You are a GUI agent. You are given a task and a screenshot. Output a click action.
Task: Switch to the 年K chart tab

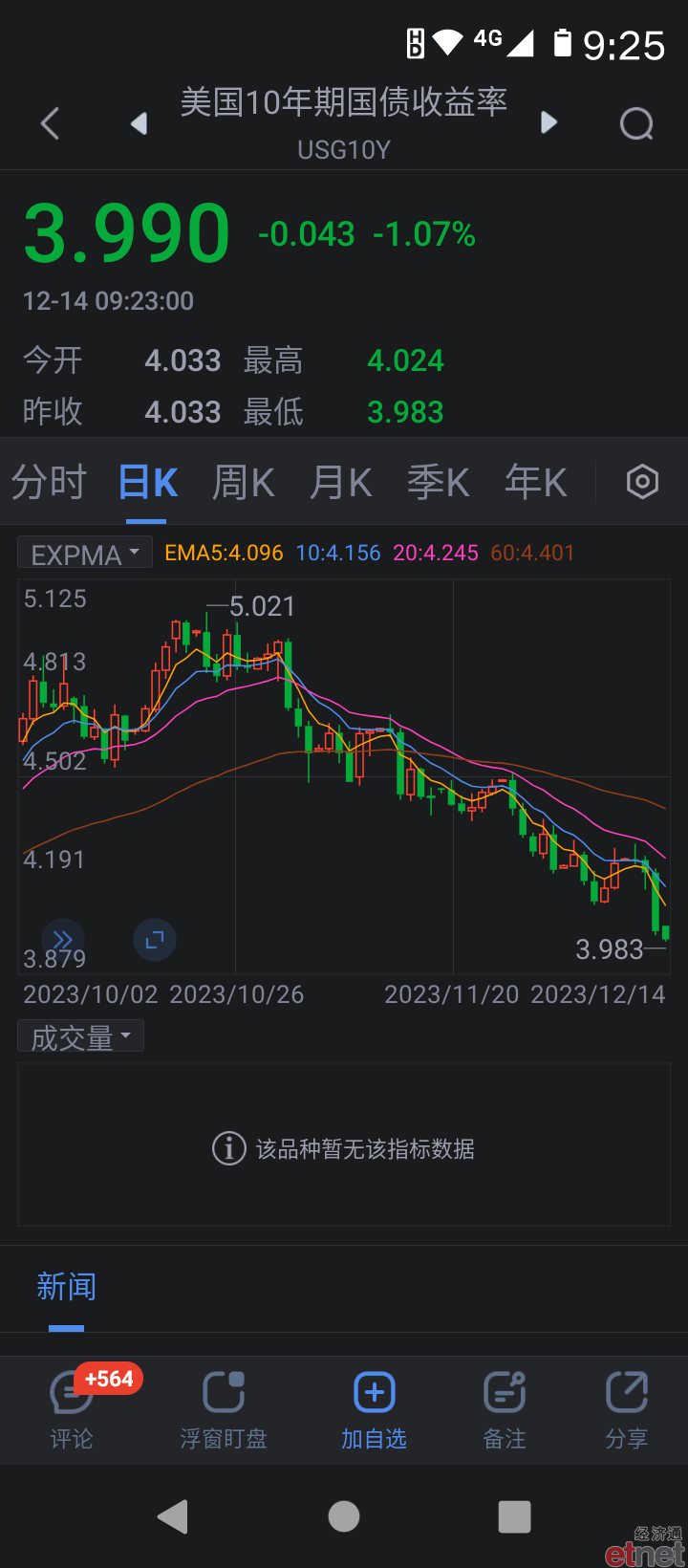click(x=536, y=483)
